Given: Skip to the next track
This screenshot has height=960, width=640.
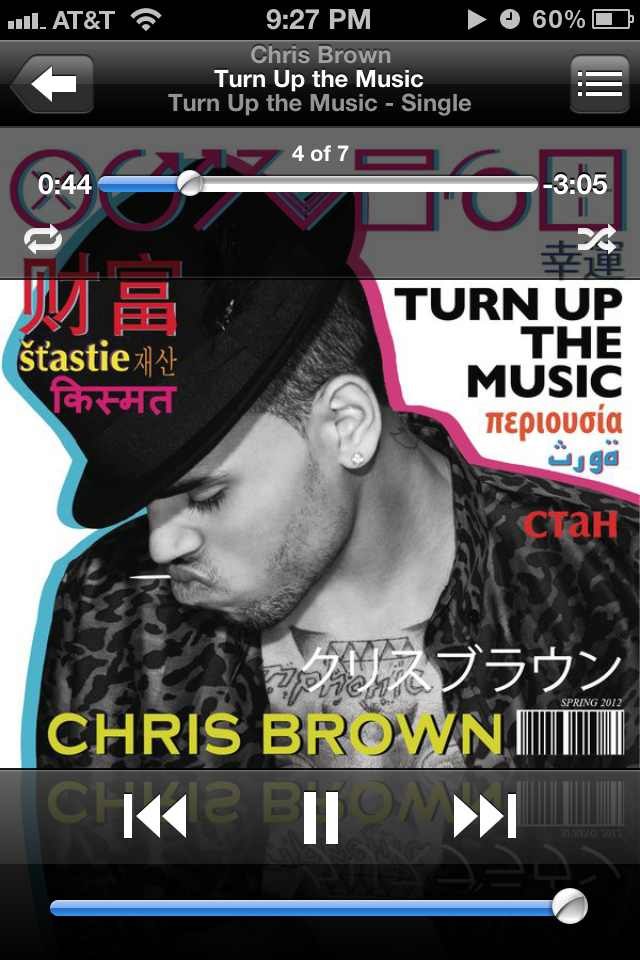Looking at the screenshot, I should [x=485, y=816].
